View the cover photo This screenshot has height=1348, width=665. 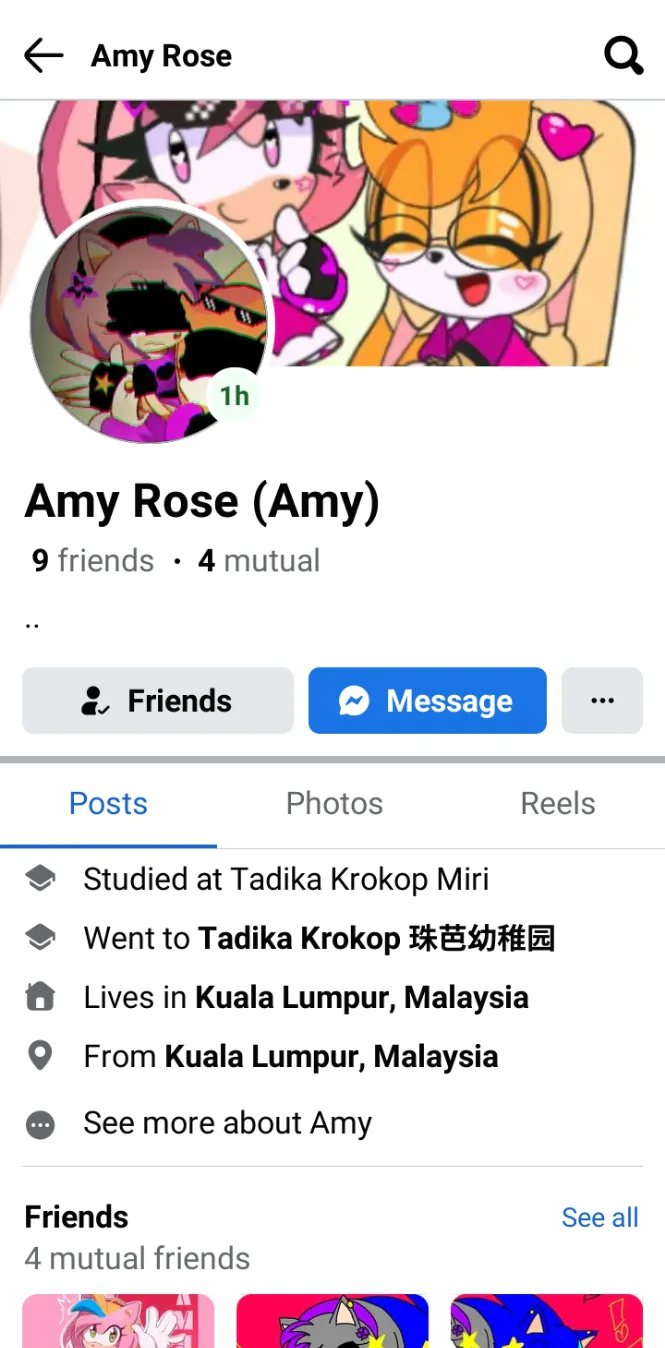pos(450,230)
